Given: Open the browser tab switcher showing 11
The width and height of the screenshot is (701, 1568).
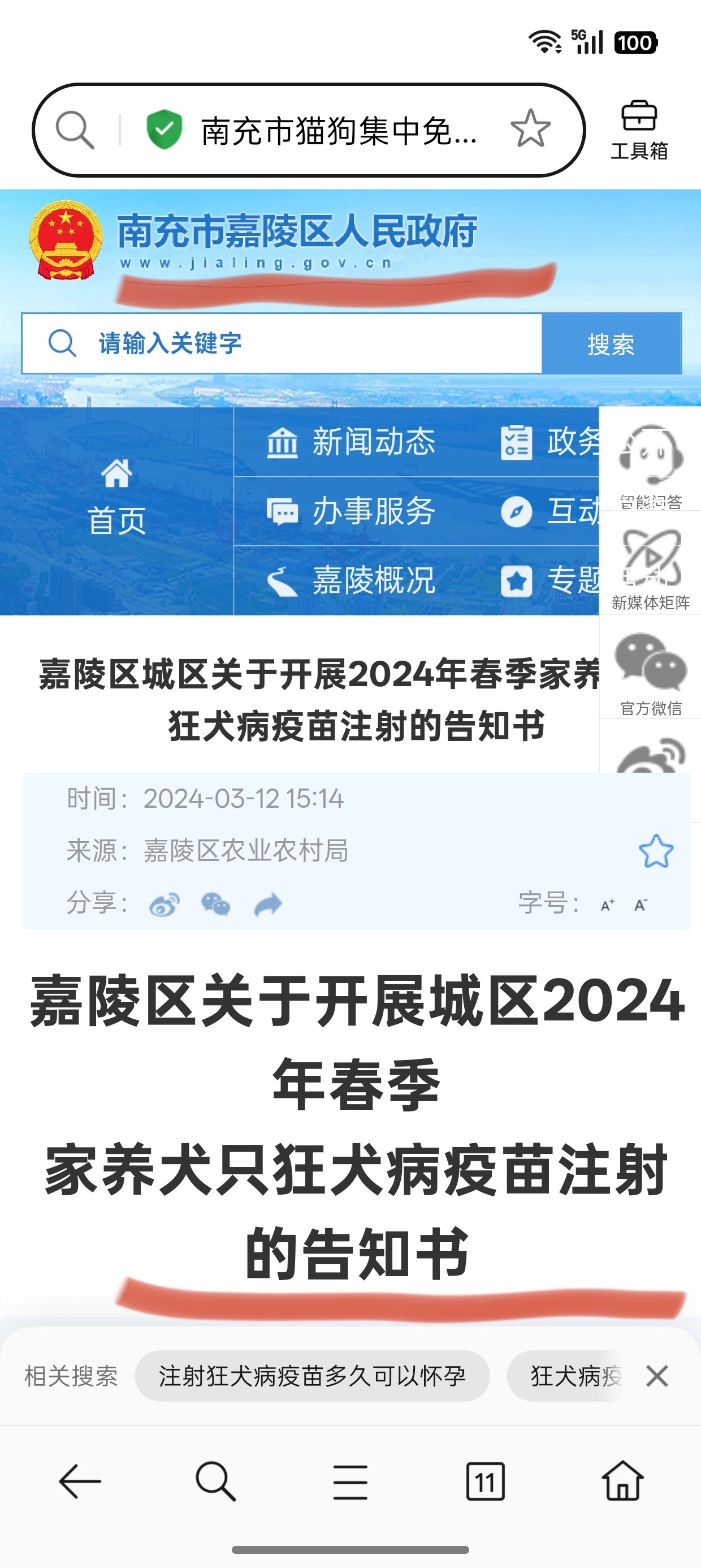Looking at the screenshot, I should pos(485,1481).
